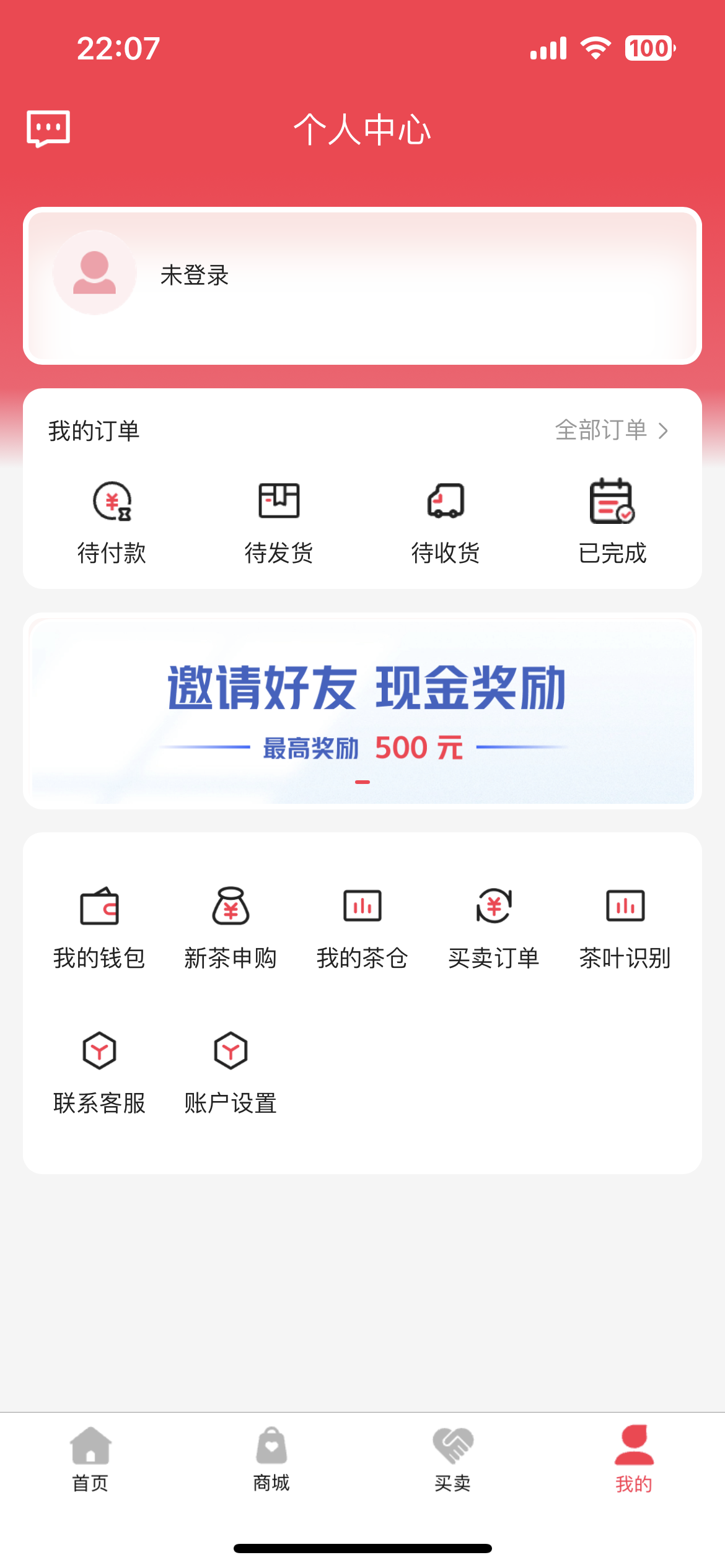Open the 邀请好友 现金奖励 invitation banner
This screenshot has height=1568, width=725.
coord(362,710)
